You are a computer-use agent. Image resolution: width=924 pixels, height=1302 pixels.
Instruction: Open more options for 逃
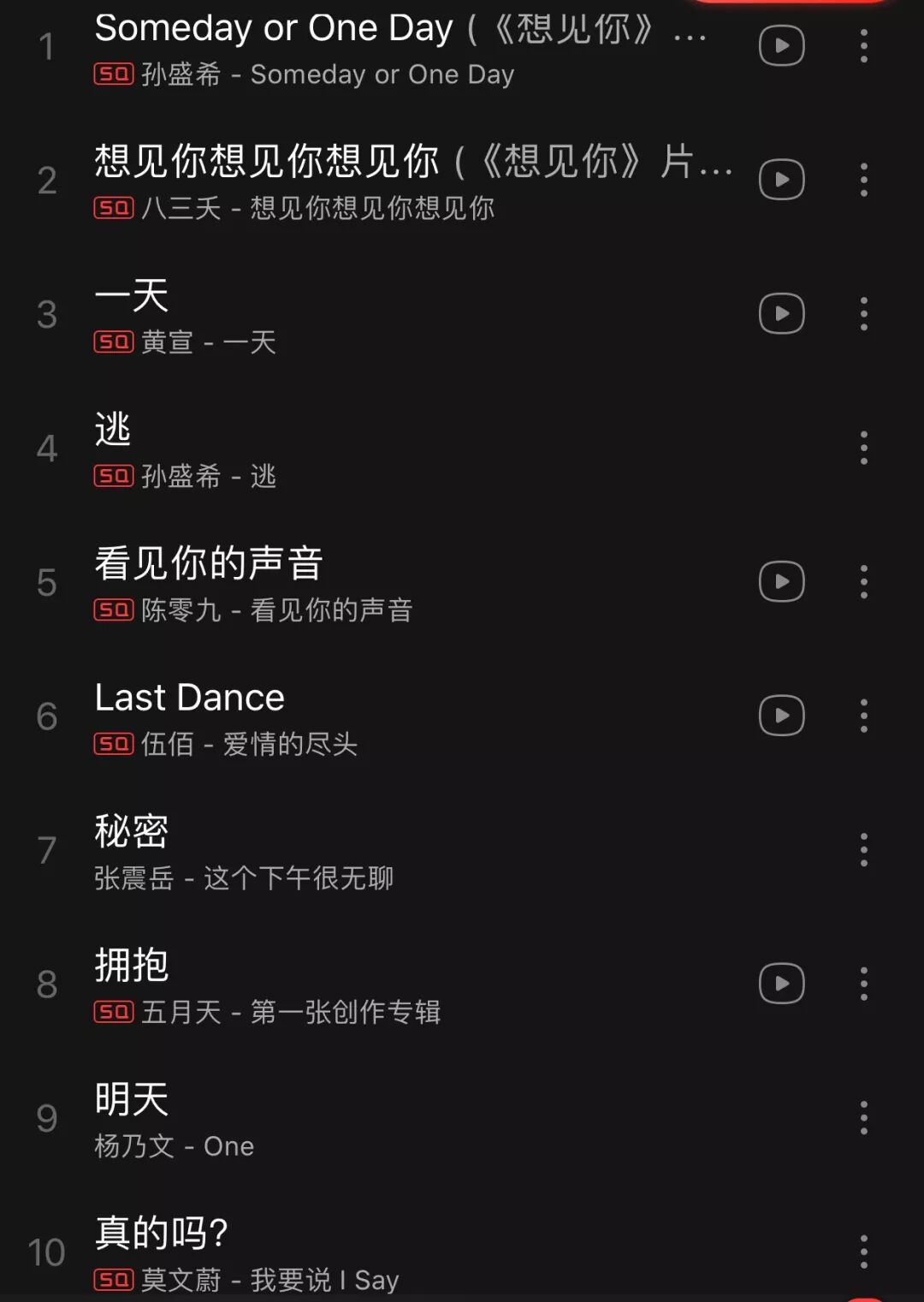click(864, 448)
